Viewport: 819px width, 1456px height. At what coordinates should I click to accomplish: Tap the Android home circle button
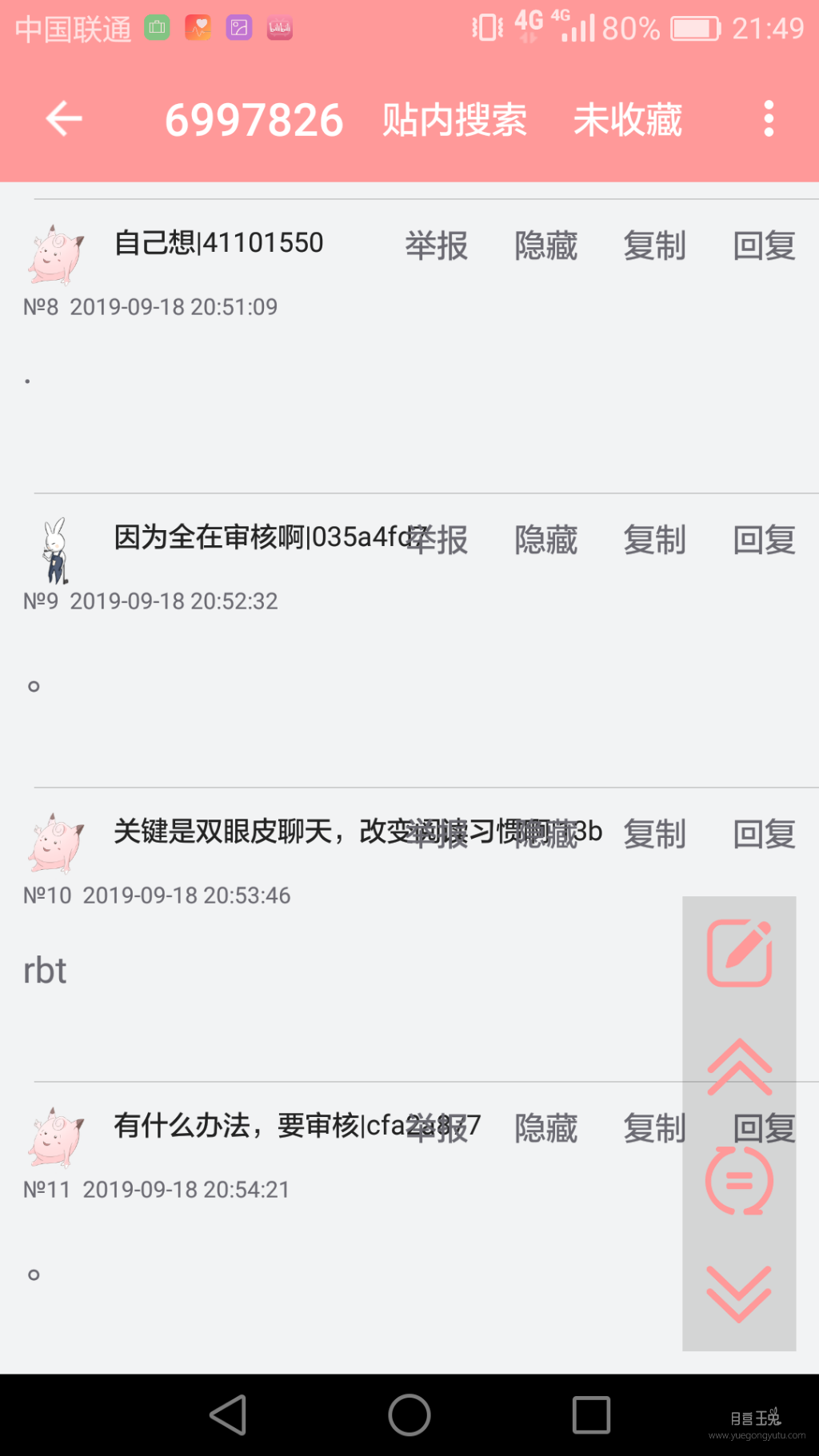click(409, 1412)
